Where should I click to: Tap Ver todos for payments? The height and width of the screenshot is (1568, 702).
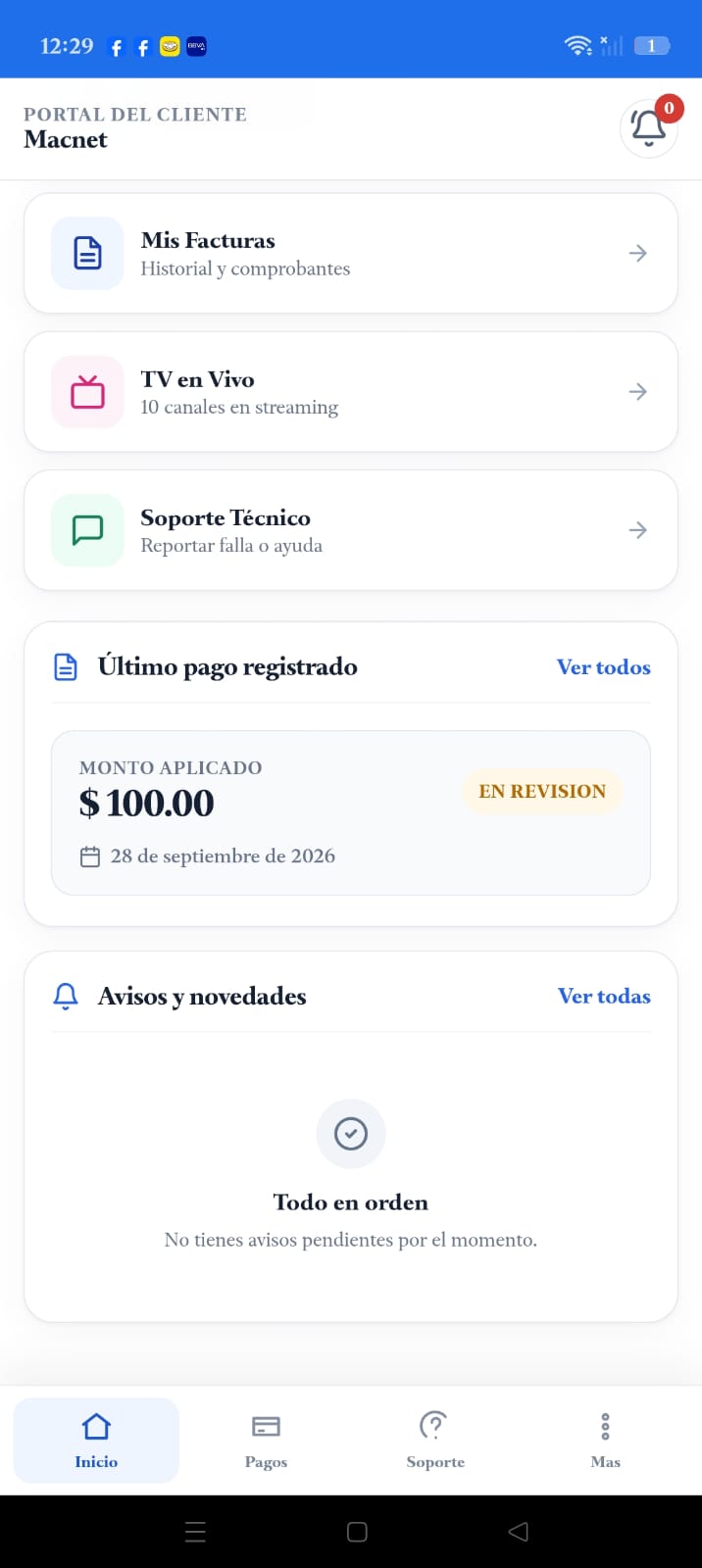604,667
